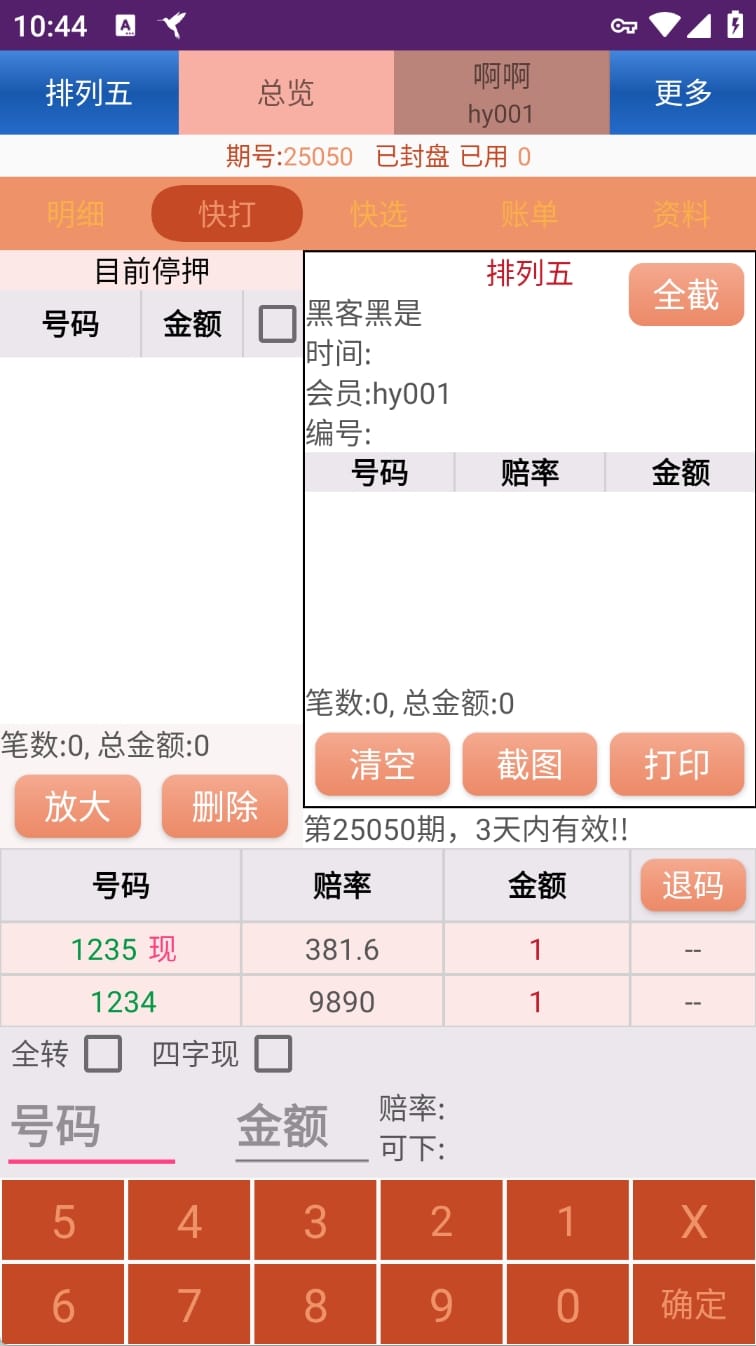Check the 全转 checkbox
This screenshot has width=756, height=1346.
pyautogui.click(x=103, y=1054)
